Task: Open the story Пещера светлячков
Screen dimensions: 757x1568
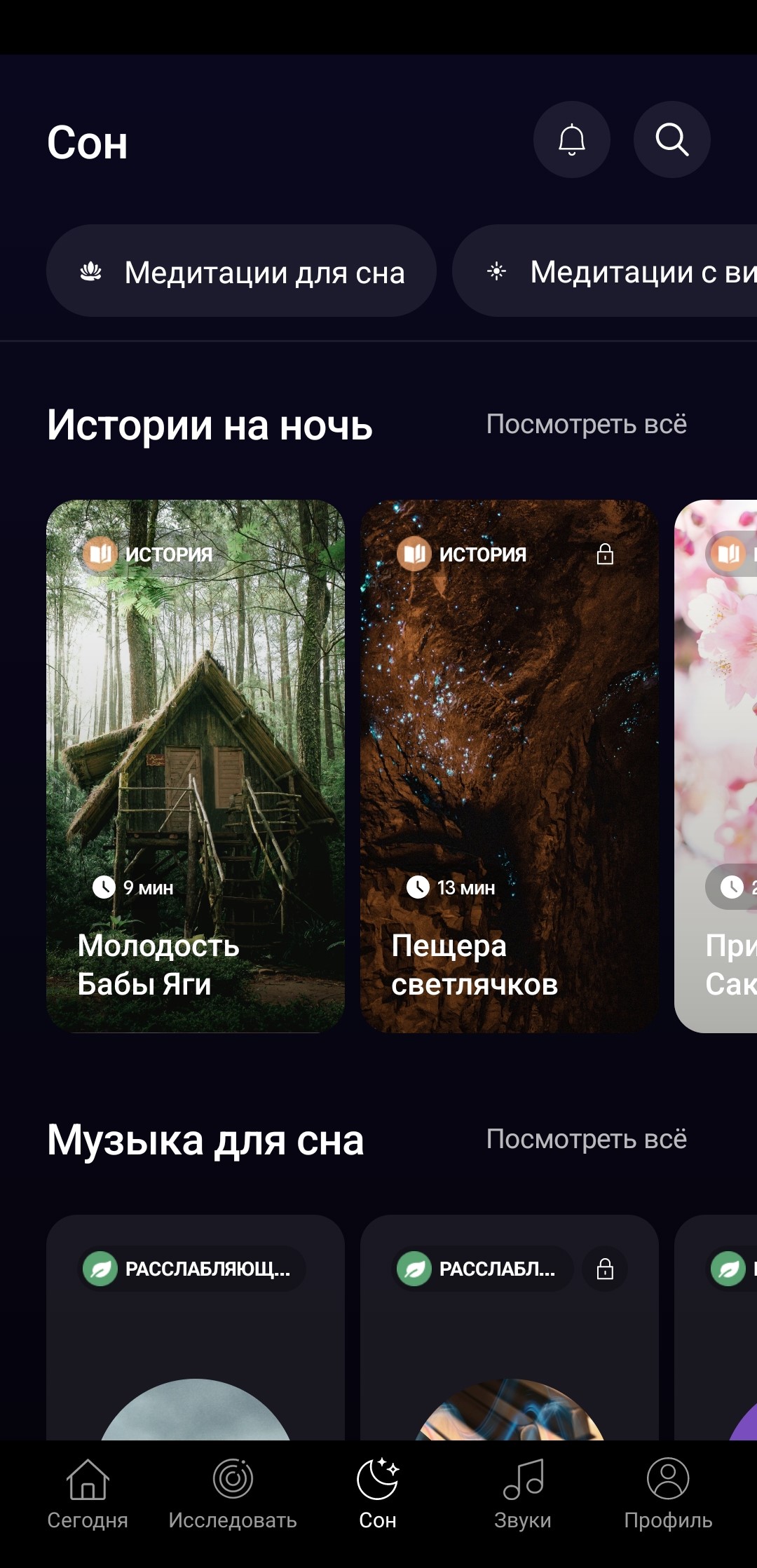Action: click(509, 765)
